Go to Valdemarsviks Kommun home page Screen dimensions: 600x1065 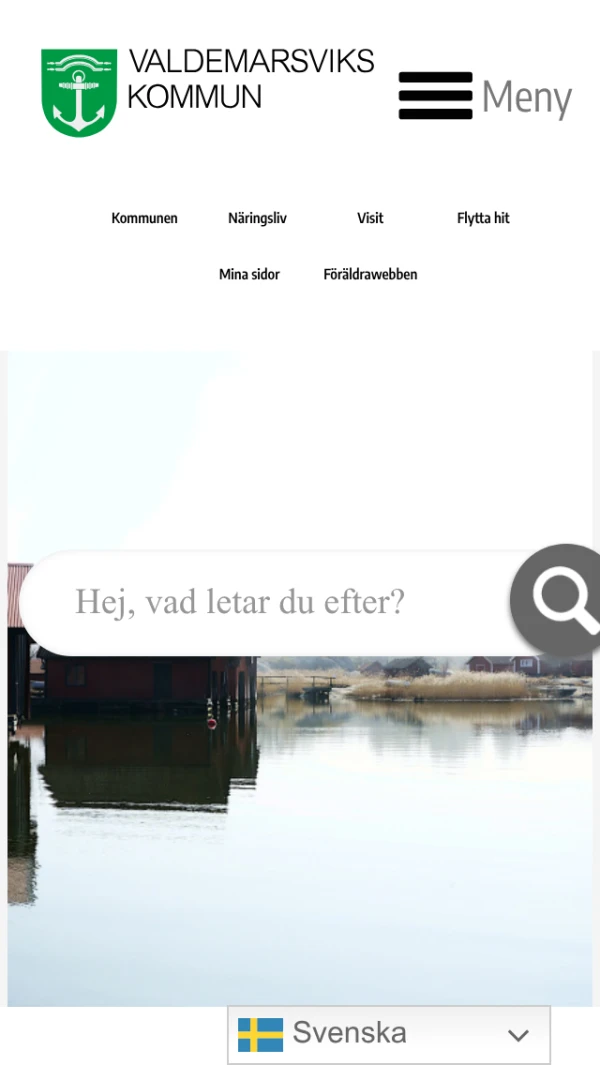(x=208, y=91)
